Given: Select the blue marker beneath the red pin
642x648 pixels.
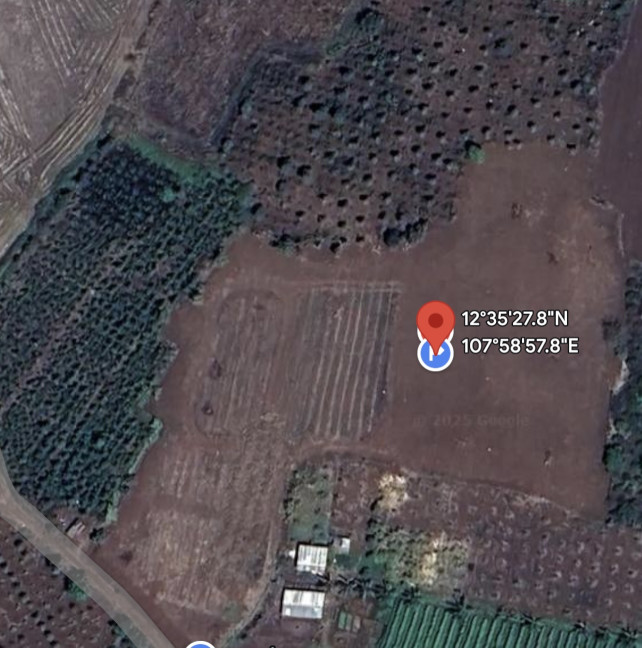Looking at the screenshot, I should 435,356.
